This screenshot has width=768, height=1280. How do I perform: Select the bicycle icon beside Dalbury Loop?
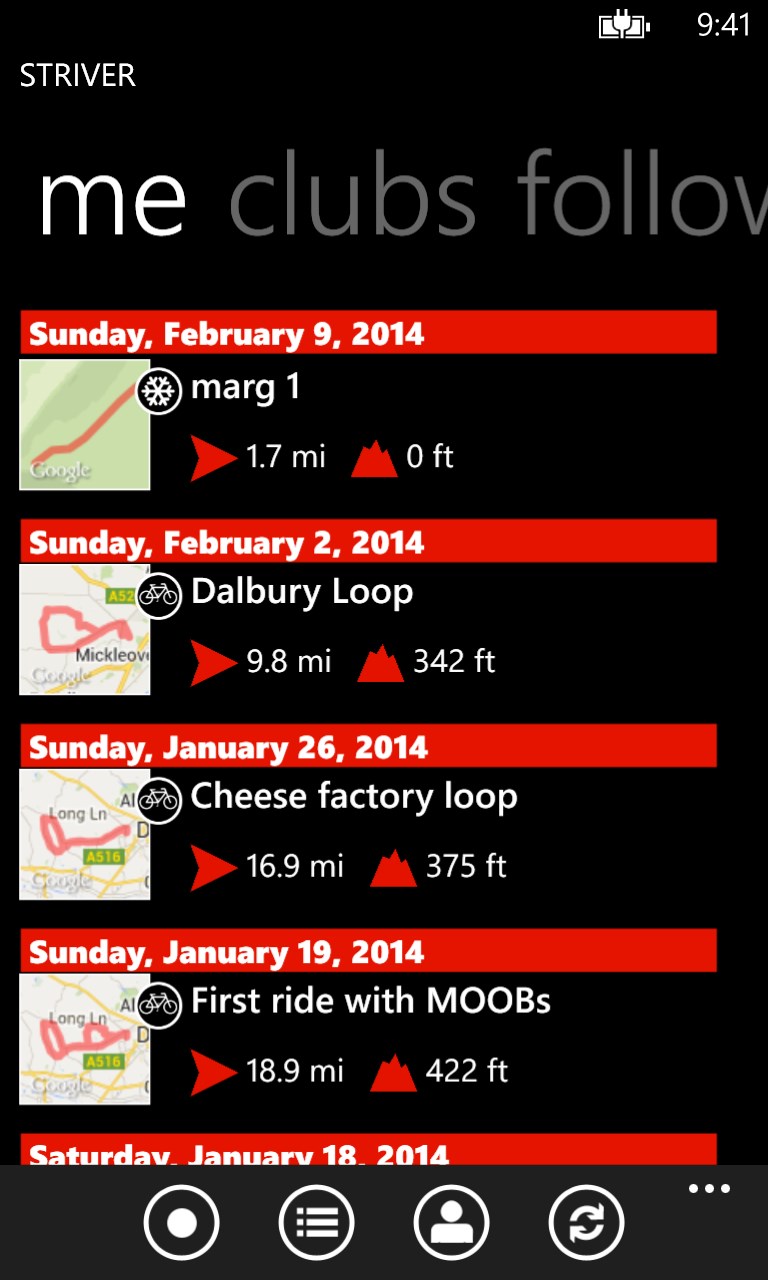(158, 595)
